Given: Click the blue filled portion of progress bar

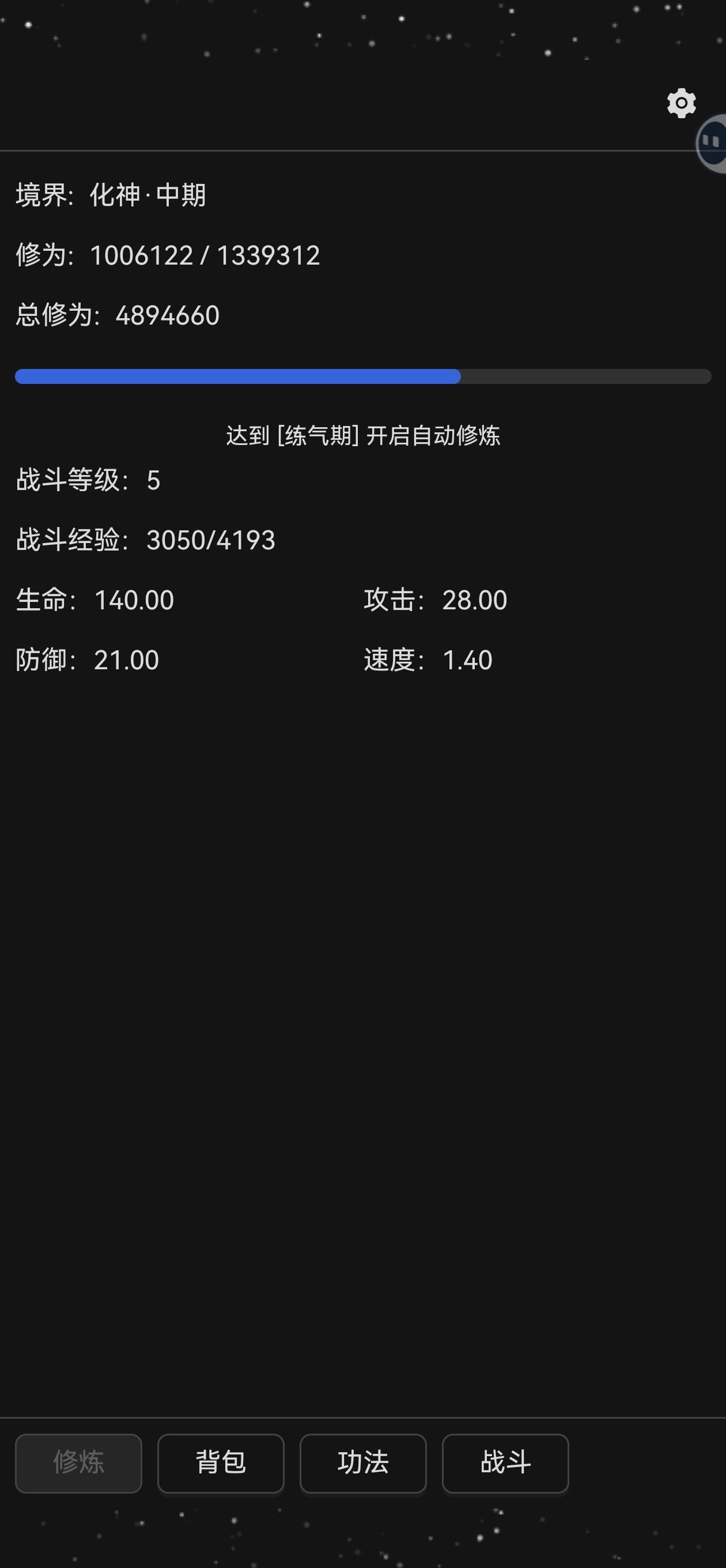Looking at the screenshot, I should click(237, 378).
